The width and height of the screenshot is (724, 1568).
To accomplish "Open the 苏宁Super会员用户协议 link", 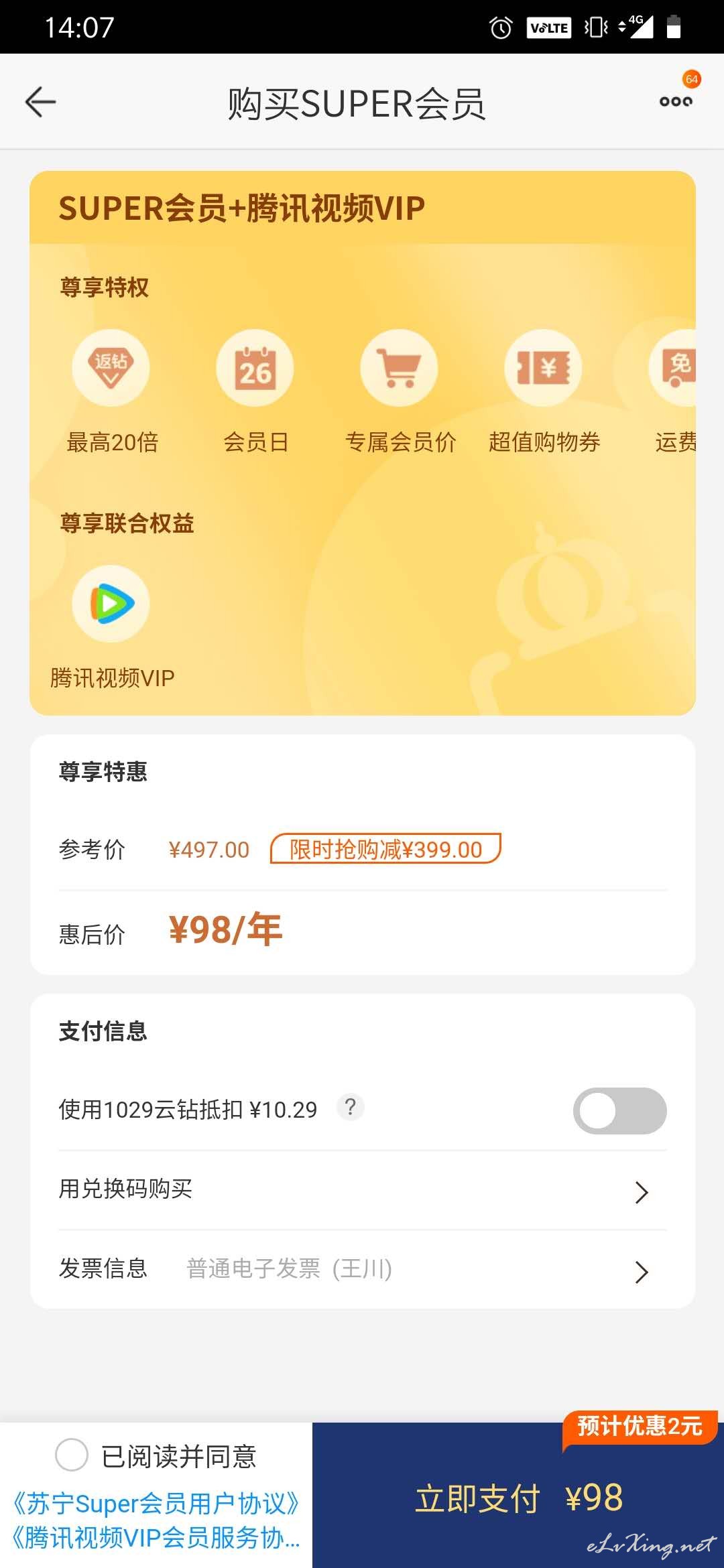I will point(156,1504).
